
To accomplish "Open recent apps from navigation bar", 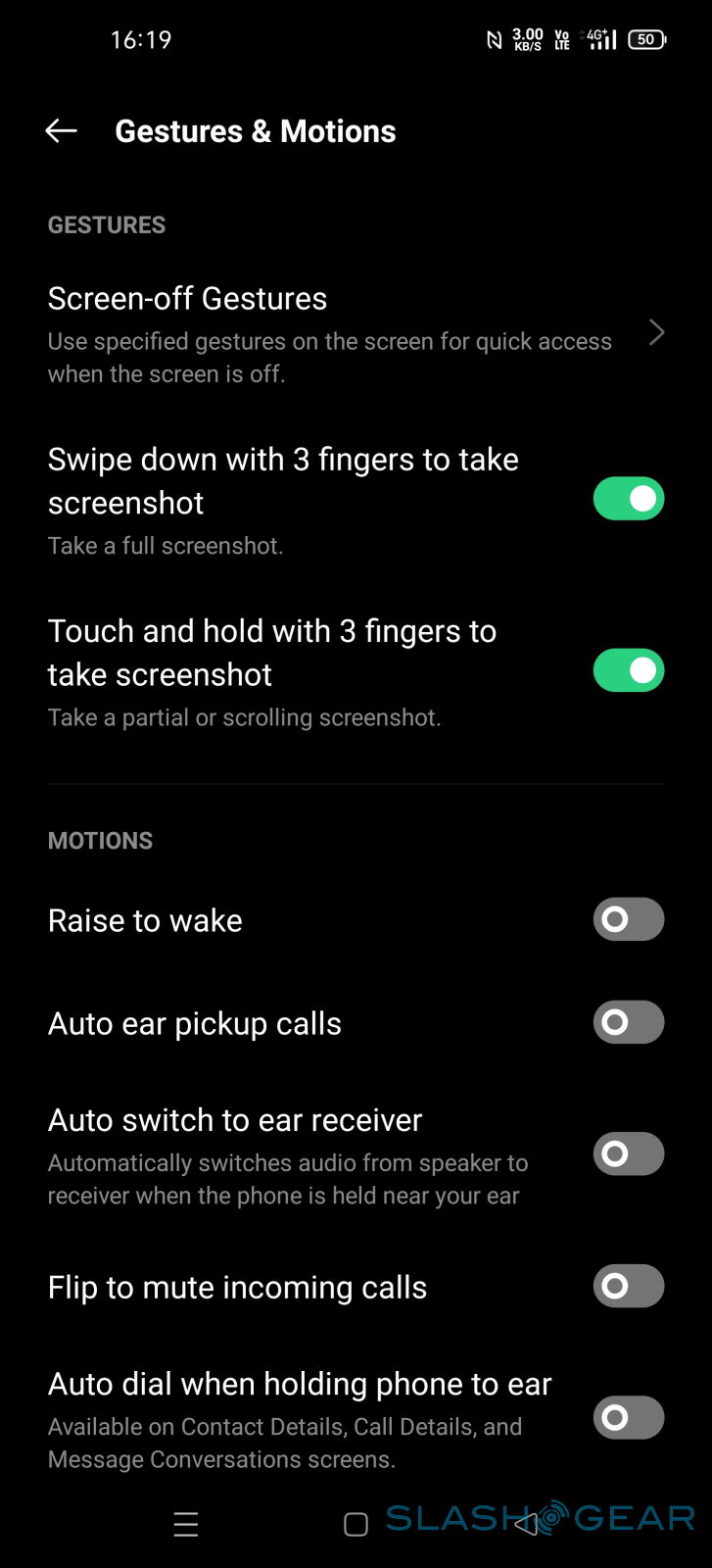I will (186, 1524).
